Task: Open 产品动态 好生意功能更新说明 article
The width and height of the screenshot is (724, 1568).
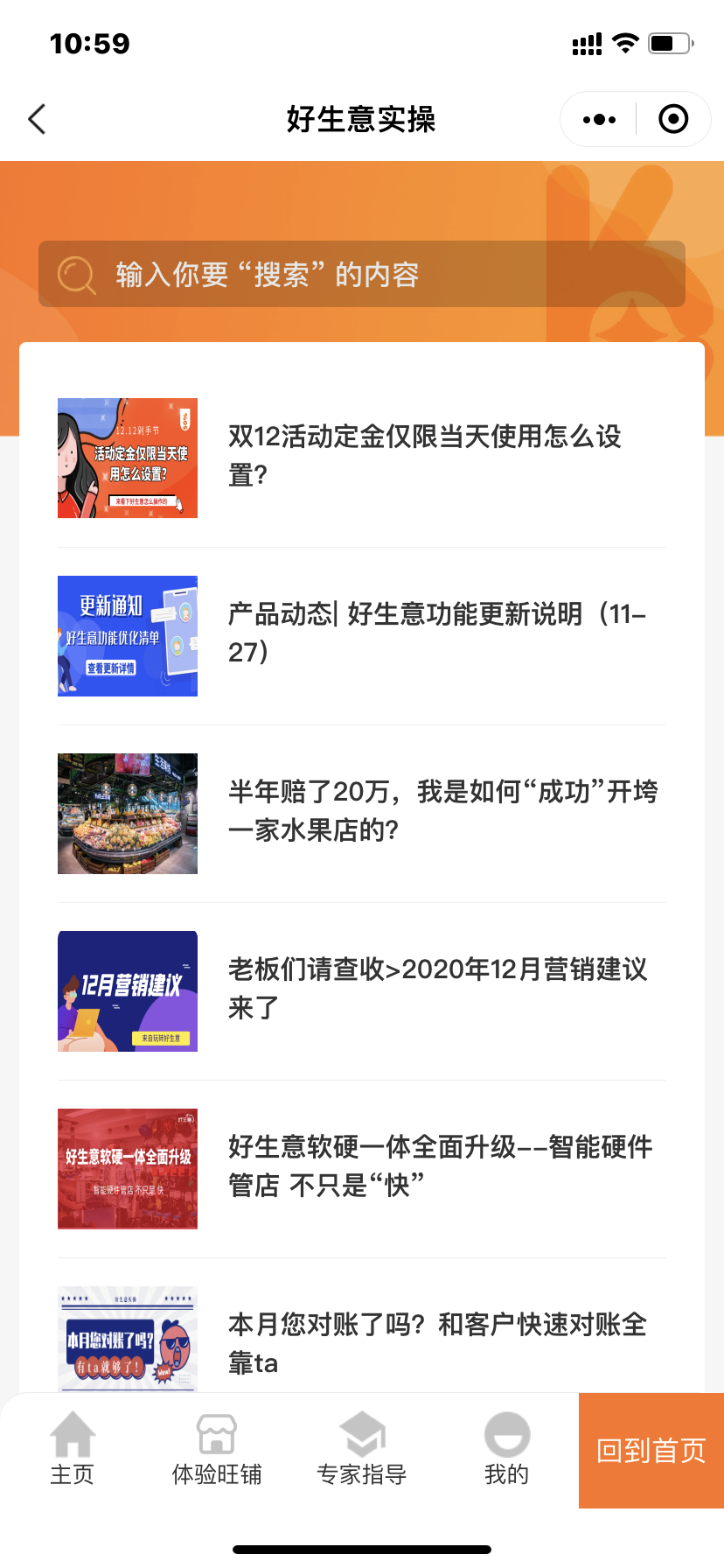Action: [362, 635]
